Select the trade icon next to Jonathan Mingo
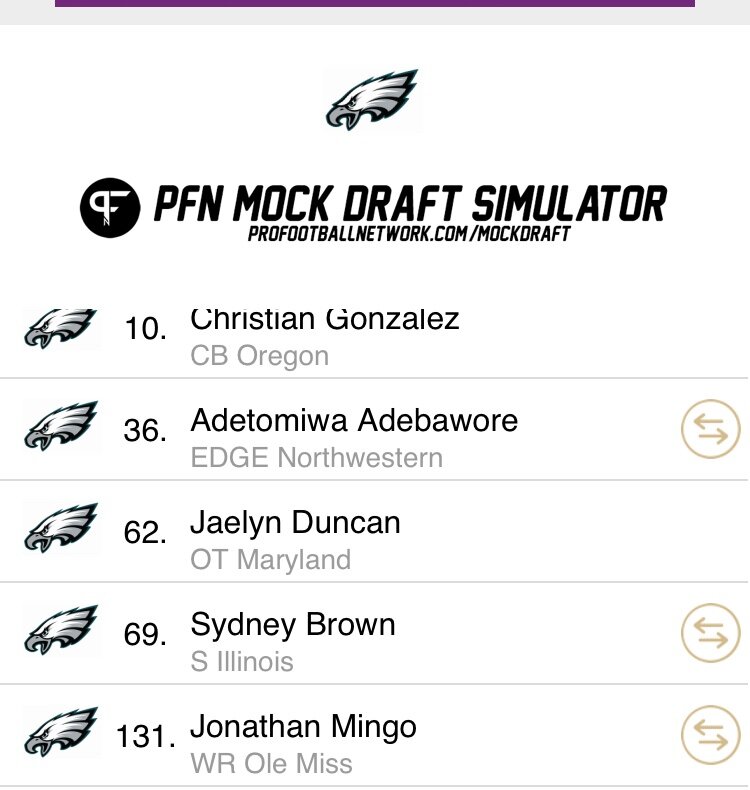This screenshot has height=790, width=750. pyautogui.click(x=710, y=735)
